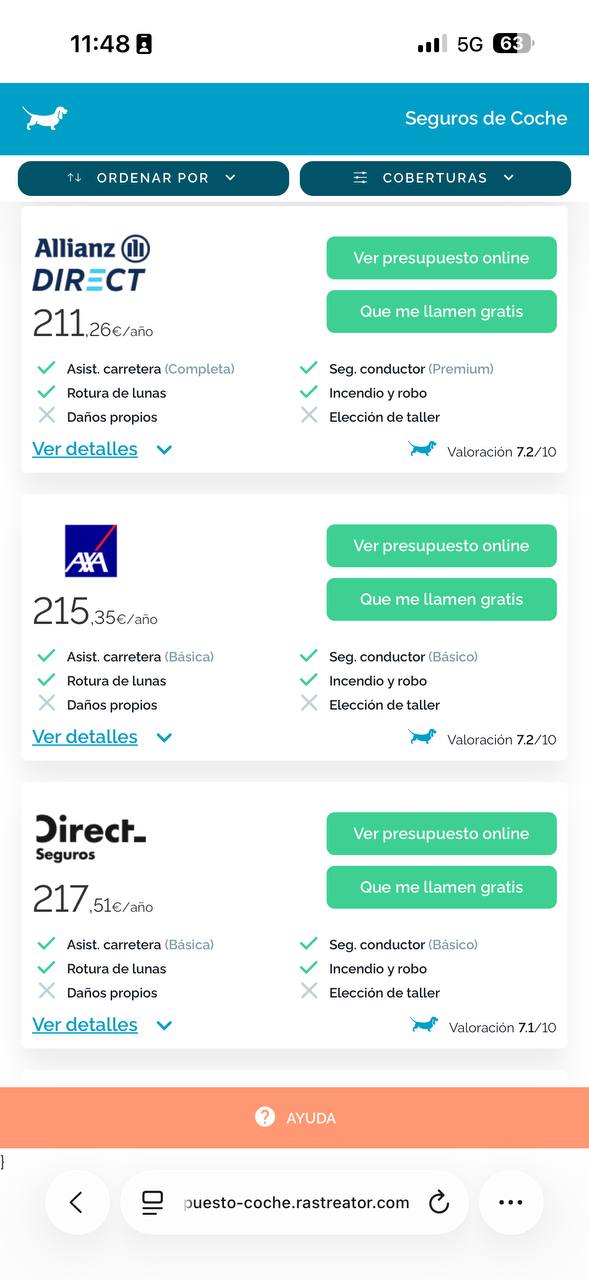The image size is (589, 1280).
Task: Open the Coberturas filter dropdown
Action: tap(435, 178)
